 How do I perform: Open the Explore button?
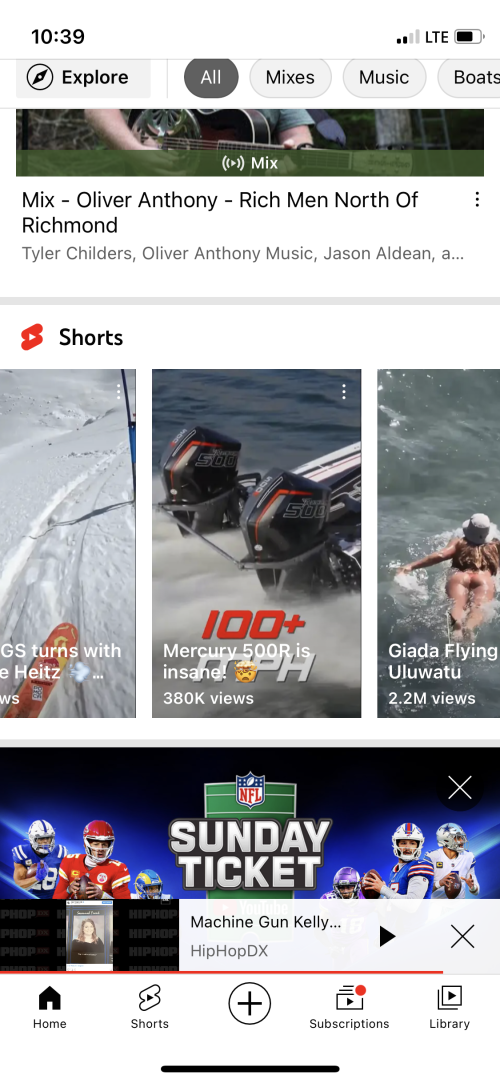click(x=84, y=77)
